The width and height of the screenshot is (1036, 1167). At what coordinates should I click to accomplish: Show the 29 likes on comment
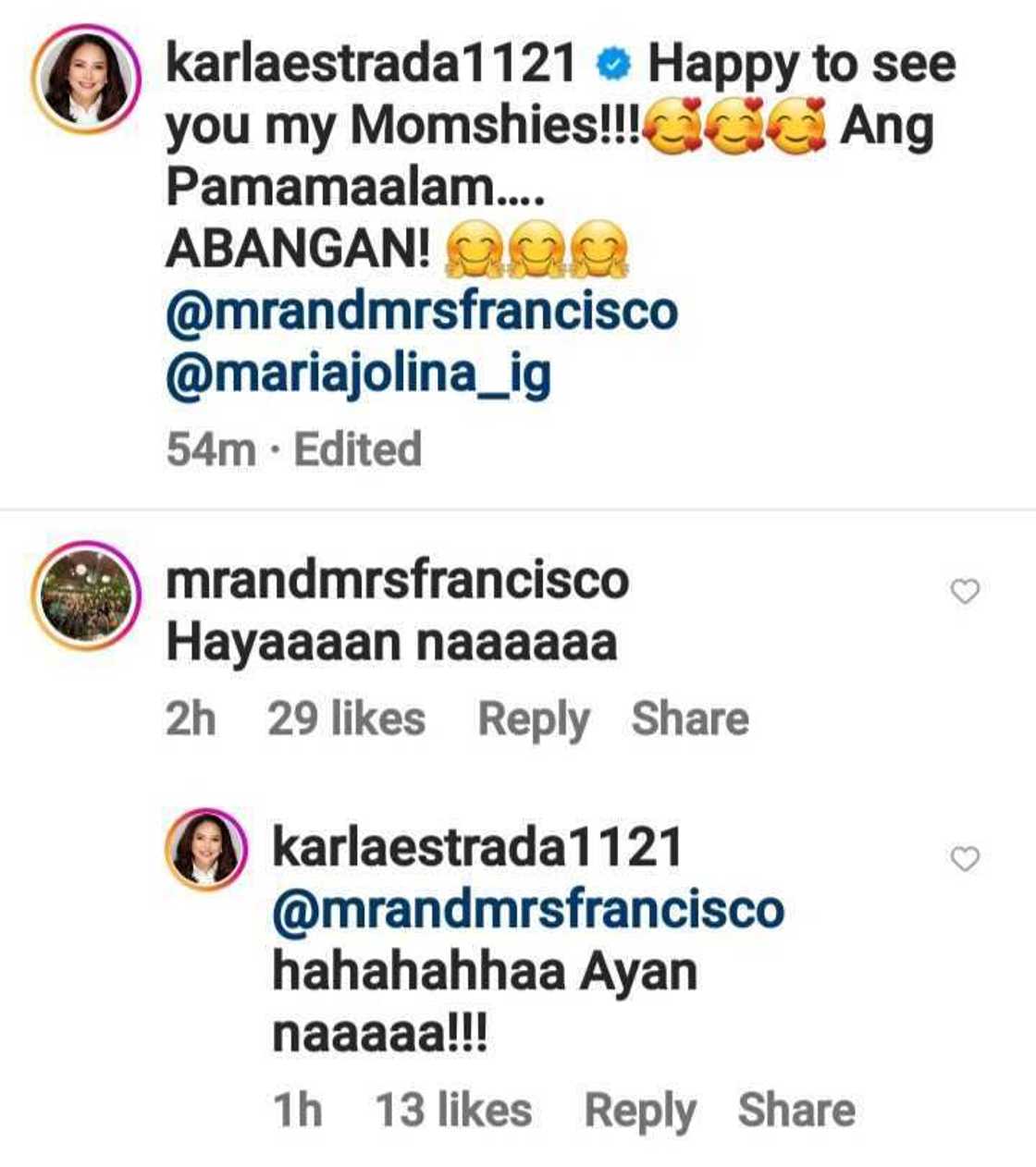click(346, 719)
